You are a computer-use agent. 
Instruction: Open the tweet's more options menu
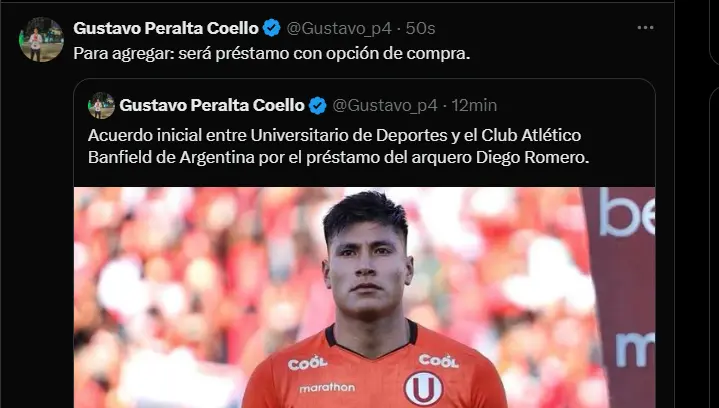coord(646,28)
